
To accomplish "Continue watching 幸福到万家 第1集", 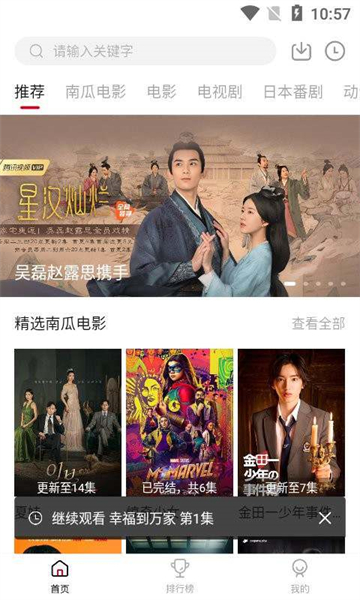I will click(x=132, y=518).
